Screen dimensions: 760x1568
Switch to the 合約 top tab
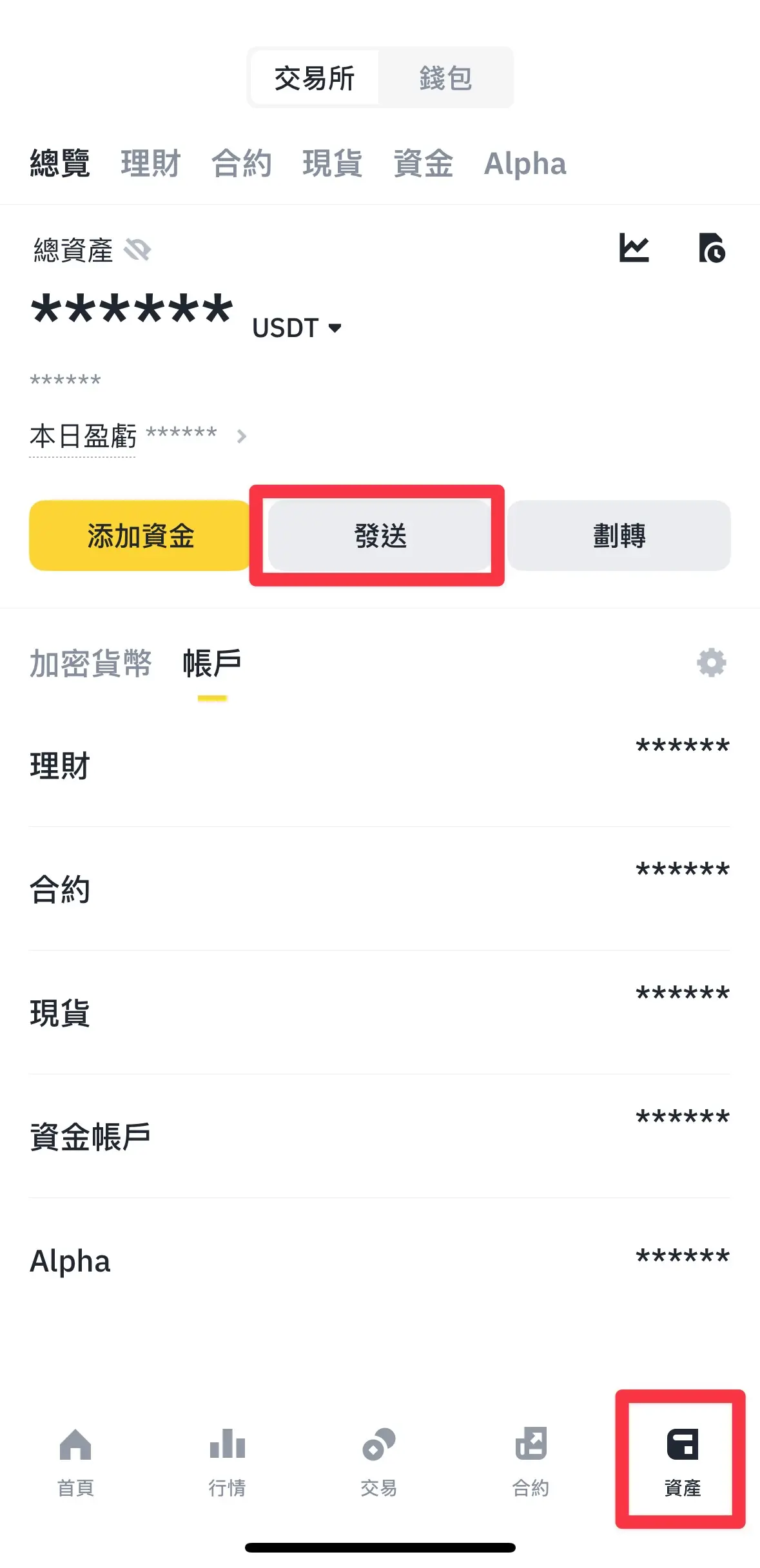pos(242,164)
